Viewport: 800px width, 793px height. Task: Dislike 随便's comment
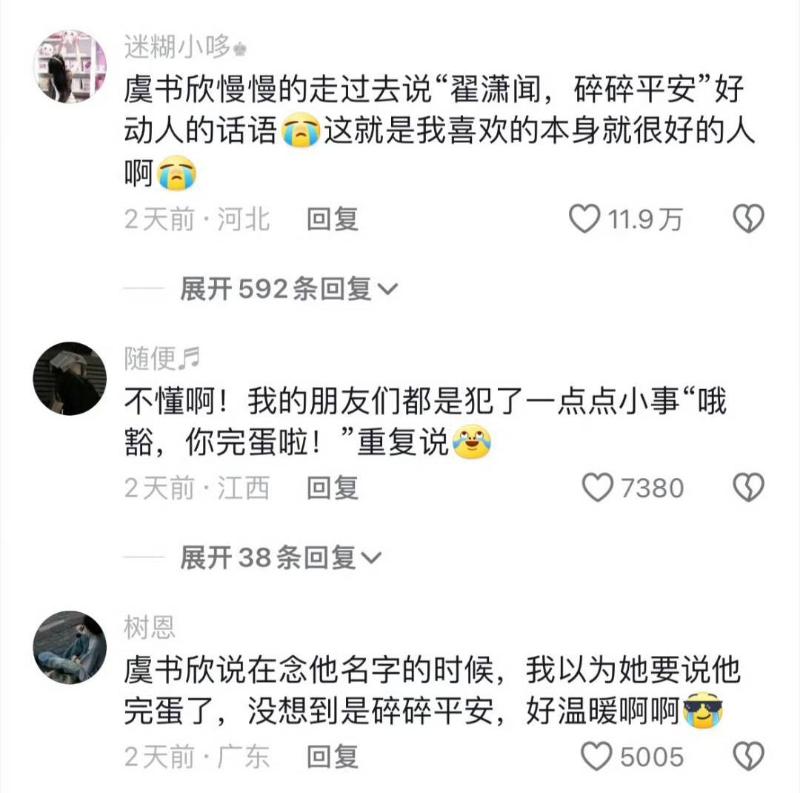[x=748, y=487]
